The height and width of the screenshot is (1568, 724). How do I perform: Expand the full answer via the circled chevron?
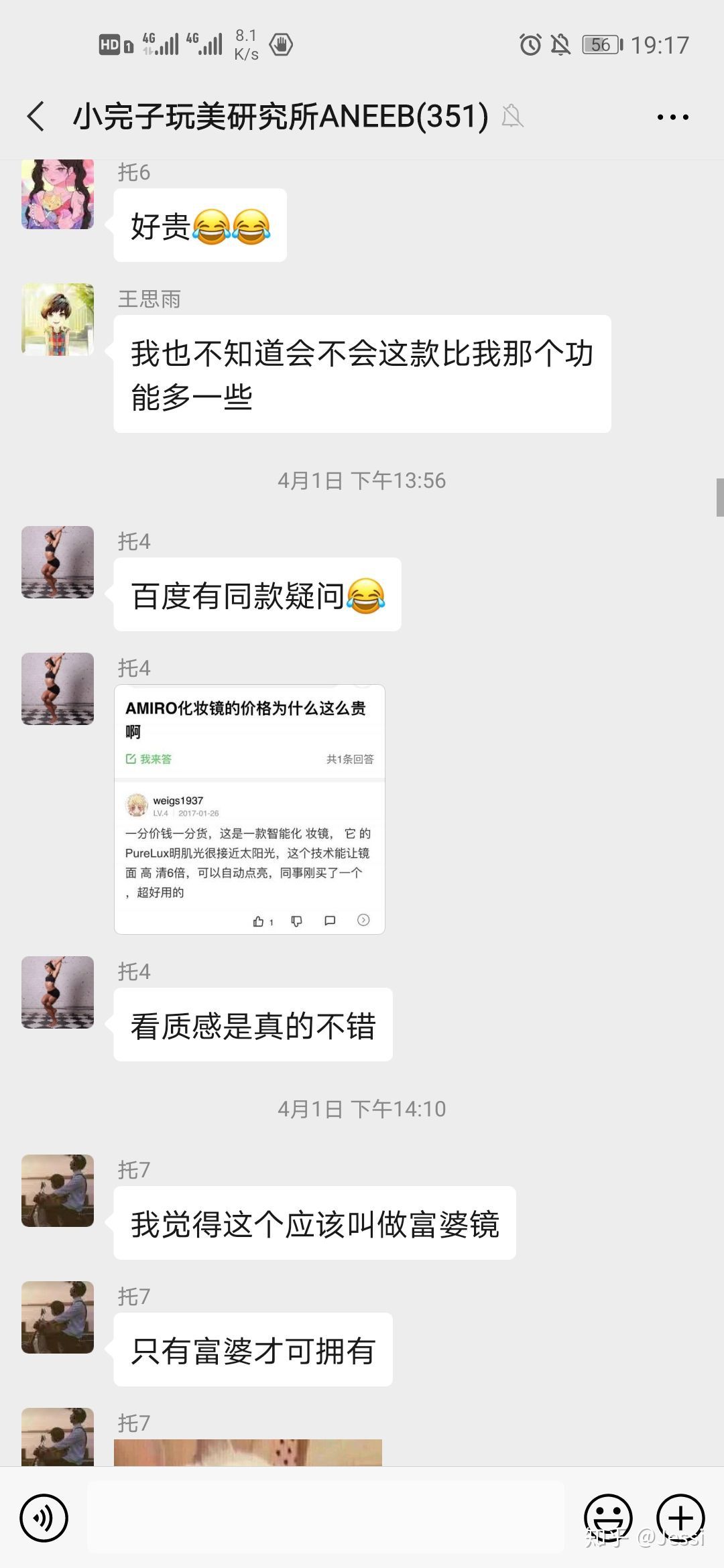tap(363, 922)
